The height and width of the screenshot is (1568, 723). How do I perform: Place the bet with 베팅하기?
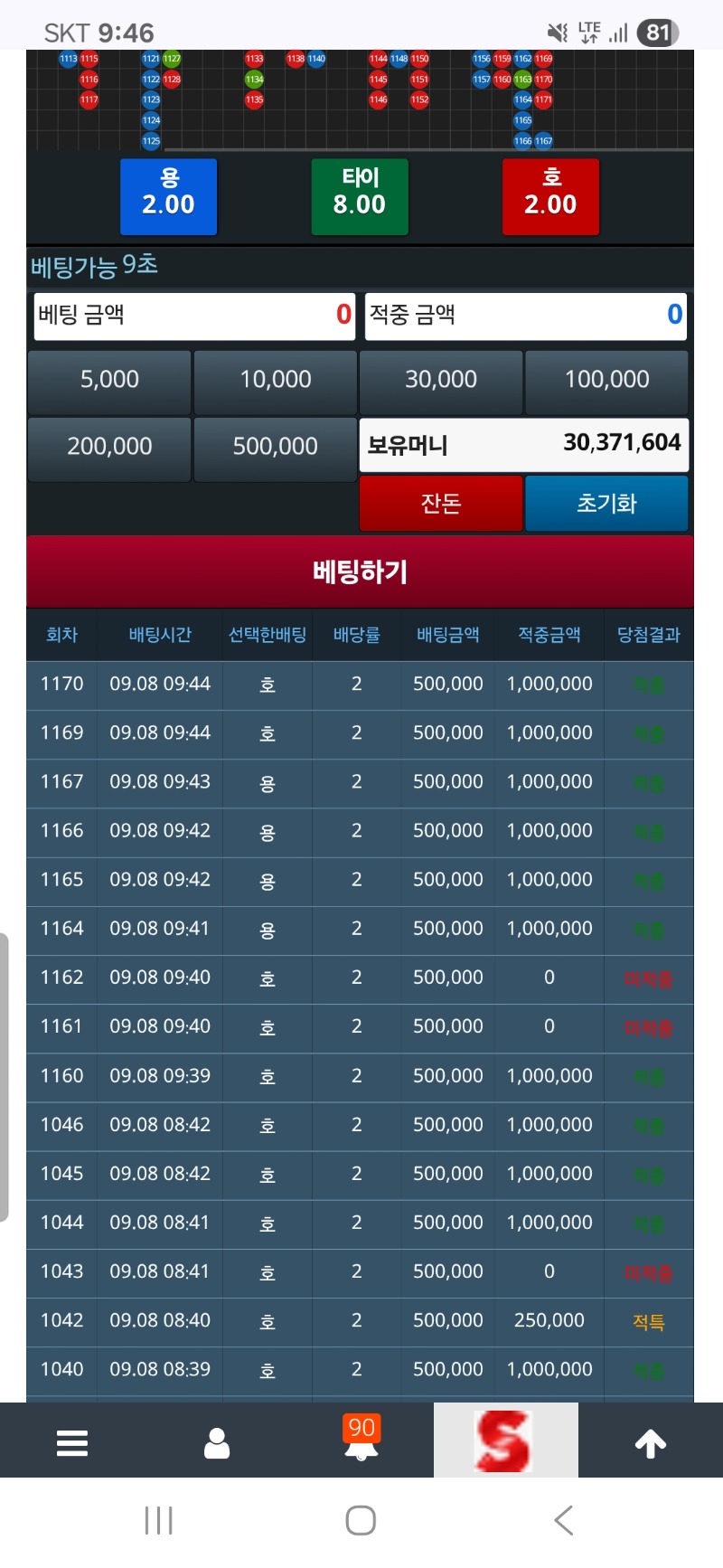[x=360, y=571]
